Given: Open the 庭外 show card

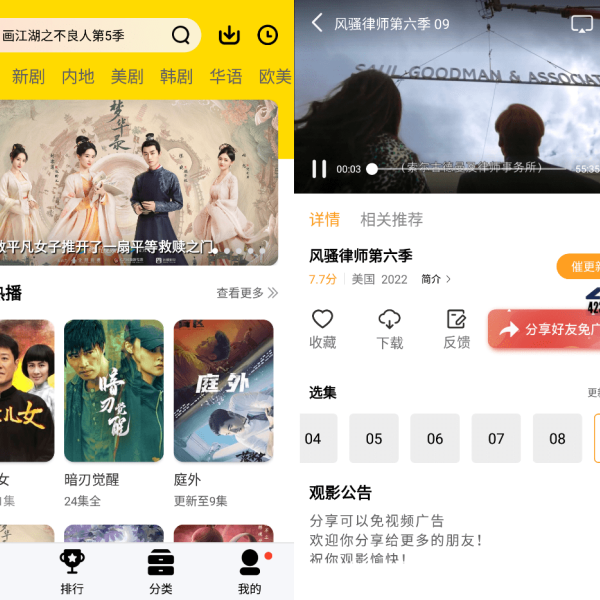Looking at the screenshot, I should coord(223,392).
